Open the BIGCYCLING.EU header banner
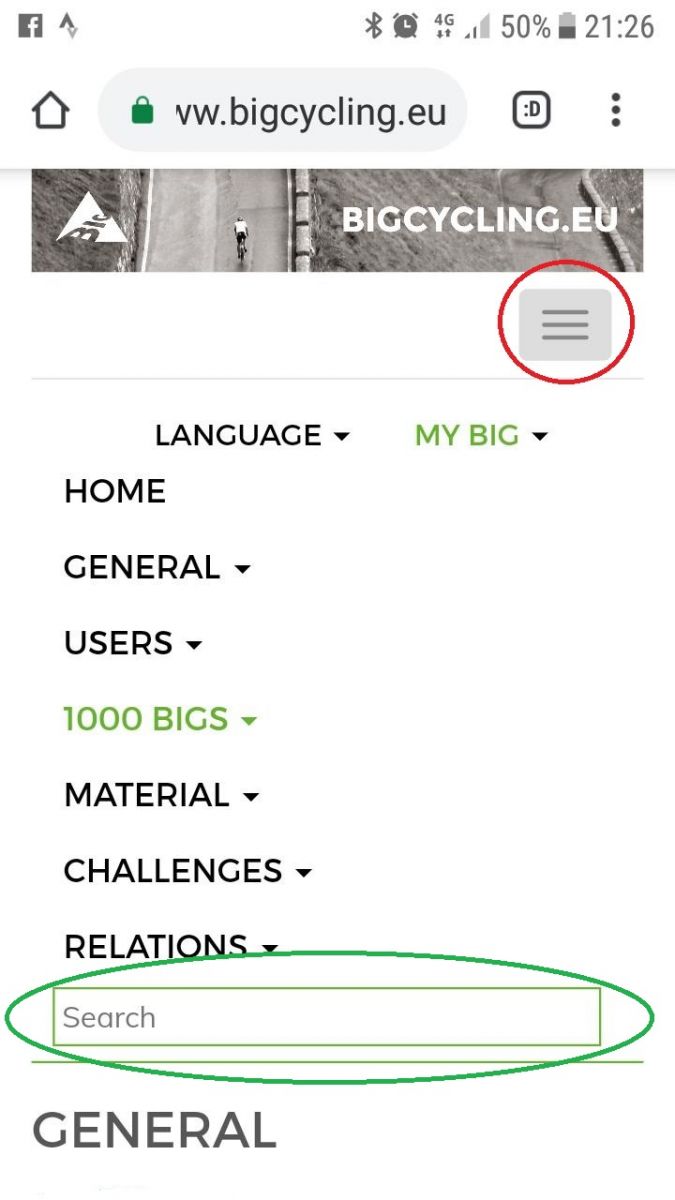Screen dimensions: 675x1200 click(x=337, y=221)
